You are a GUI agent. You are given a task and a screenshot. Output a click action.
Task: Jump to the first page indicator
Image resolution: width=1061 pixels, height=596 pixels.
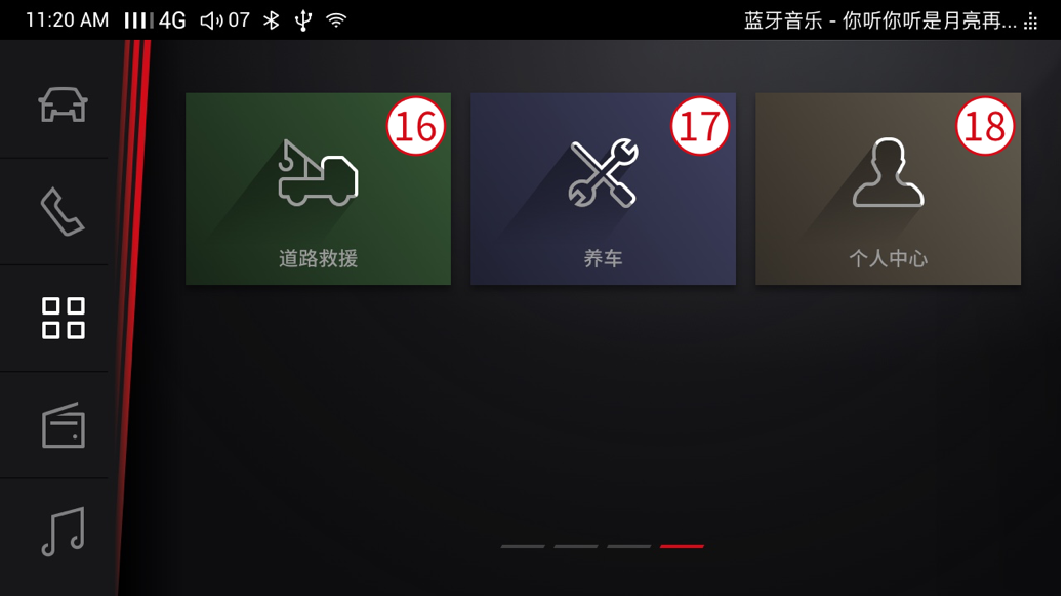click(x=522, y=546)
